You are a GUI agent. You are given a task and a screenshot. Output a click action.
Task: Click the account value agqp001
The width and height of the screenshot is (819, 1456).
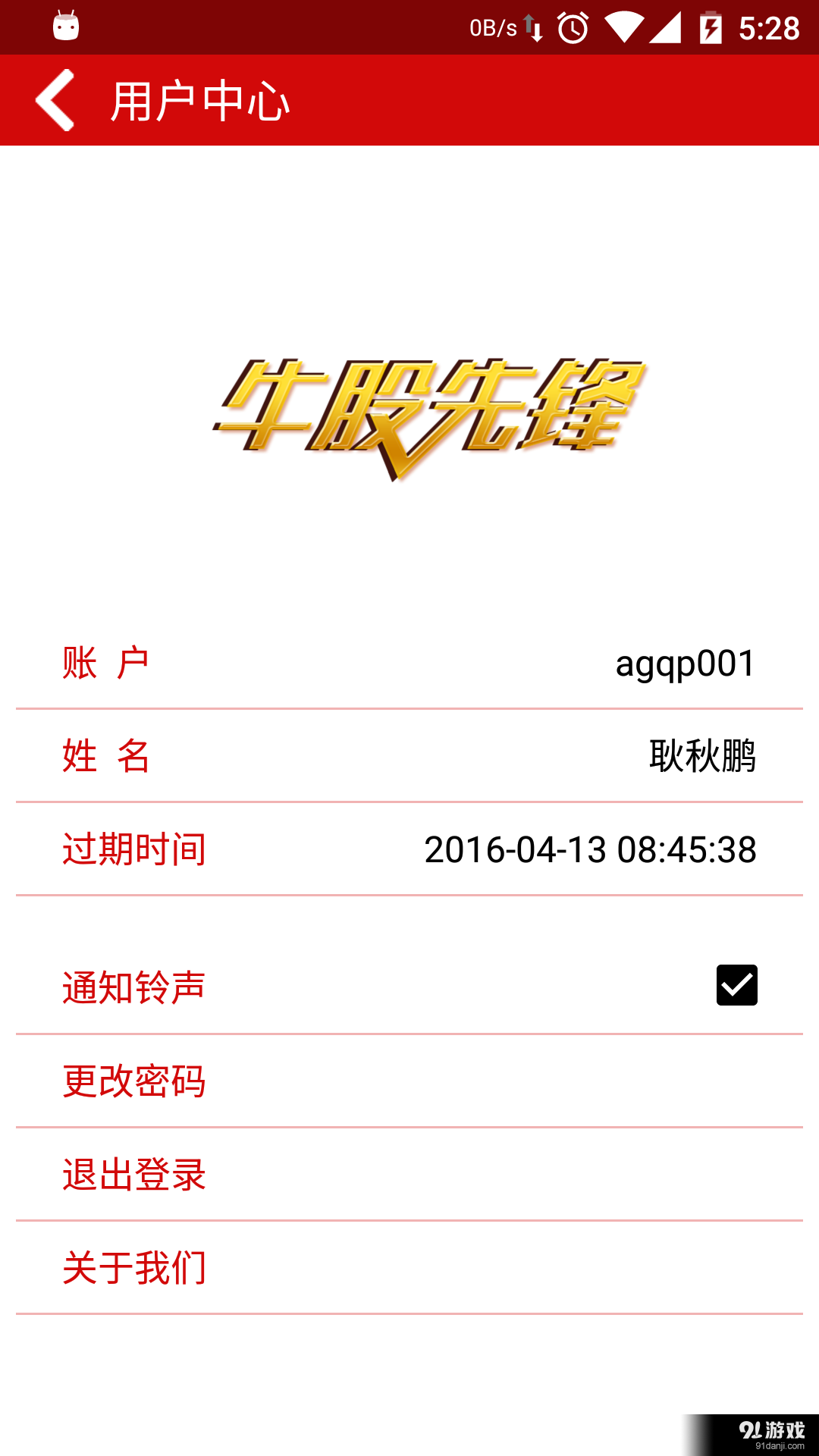coord(685,662)
